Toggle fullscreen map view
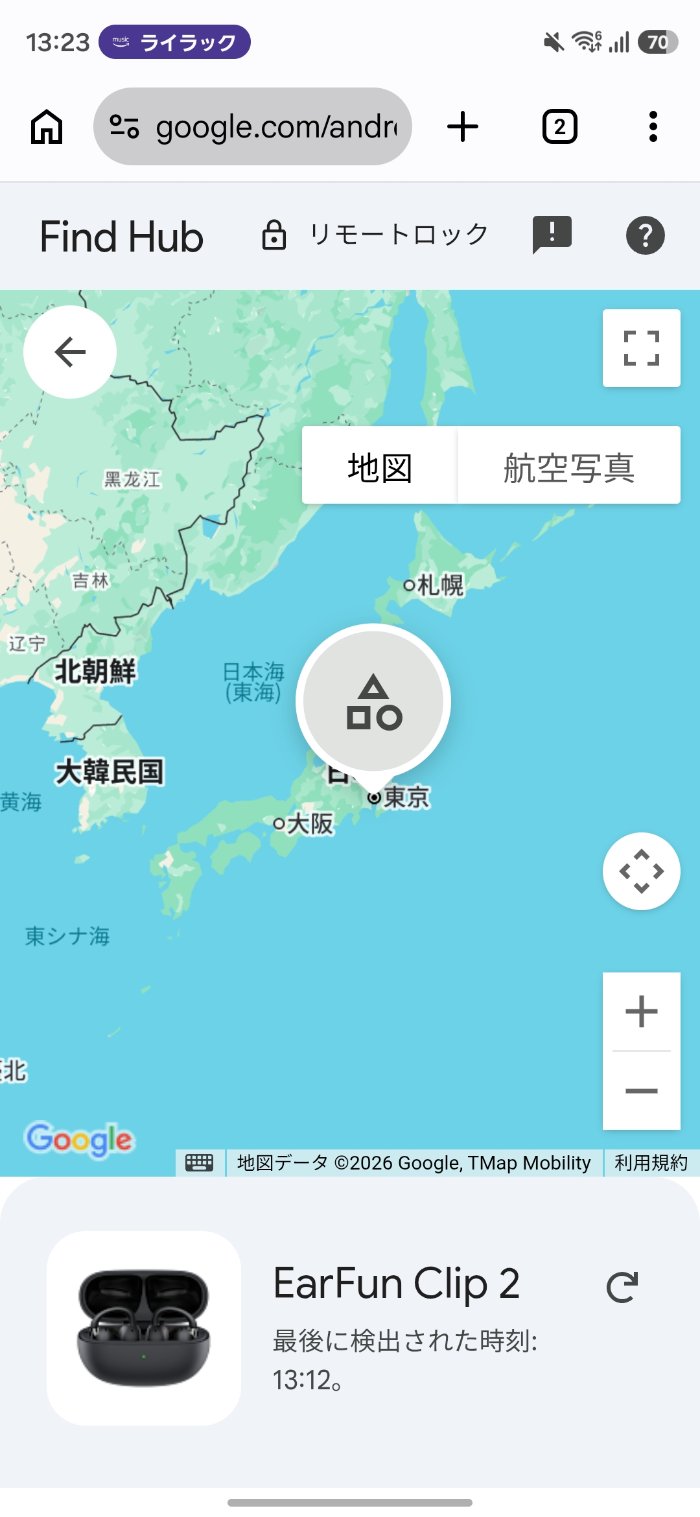This screenshot has height=1517, width=700. (641, 348)
